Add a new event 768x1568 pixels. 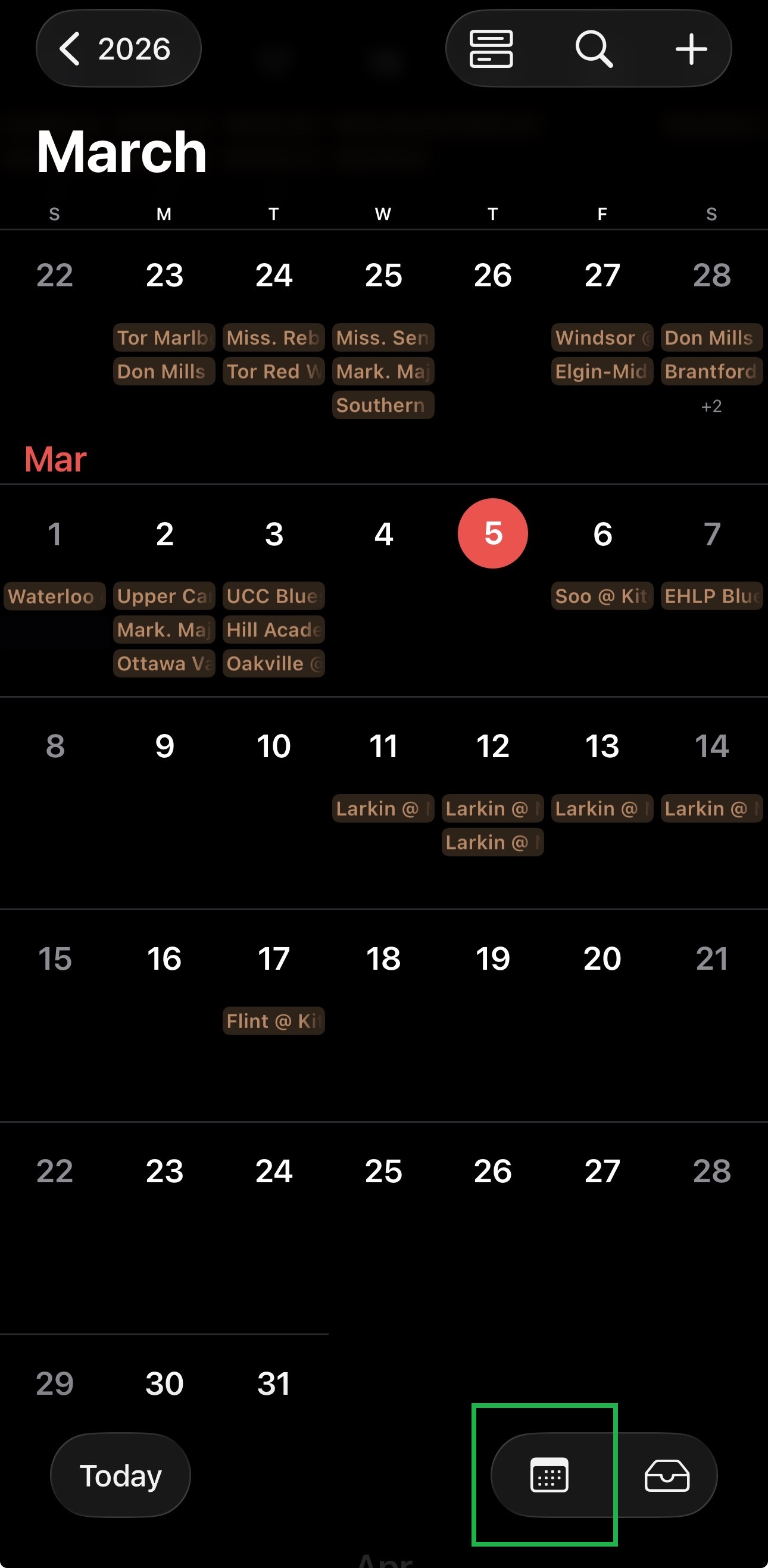[x=691, y=49]
